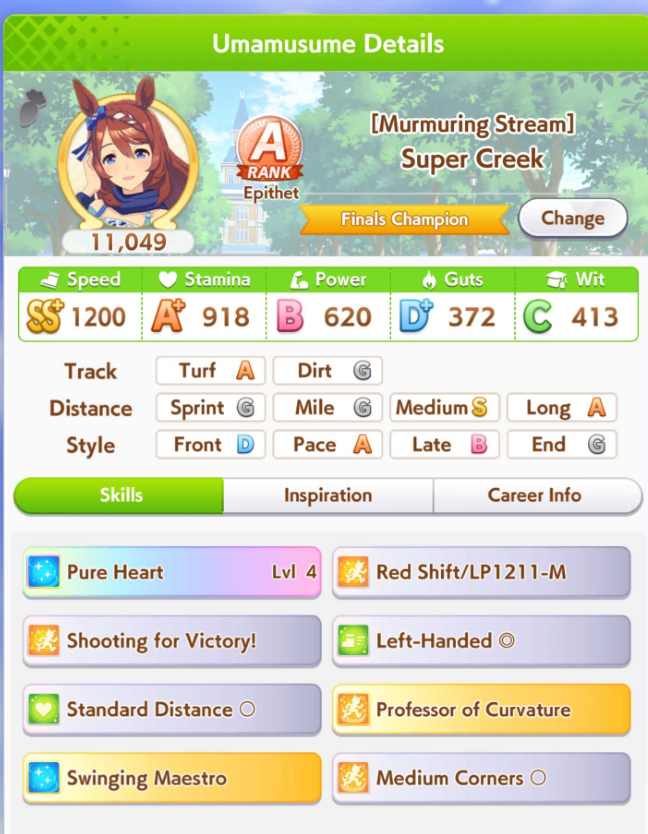The height and width of the screenshot is (834, 648).
Task: View Pure Heart skill details
Action: point(172,573)
